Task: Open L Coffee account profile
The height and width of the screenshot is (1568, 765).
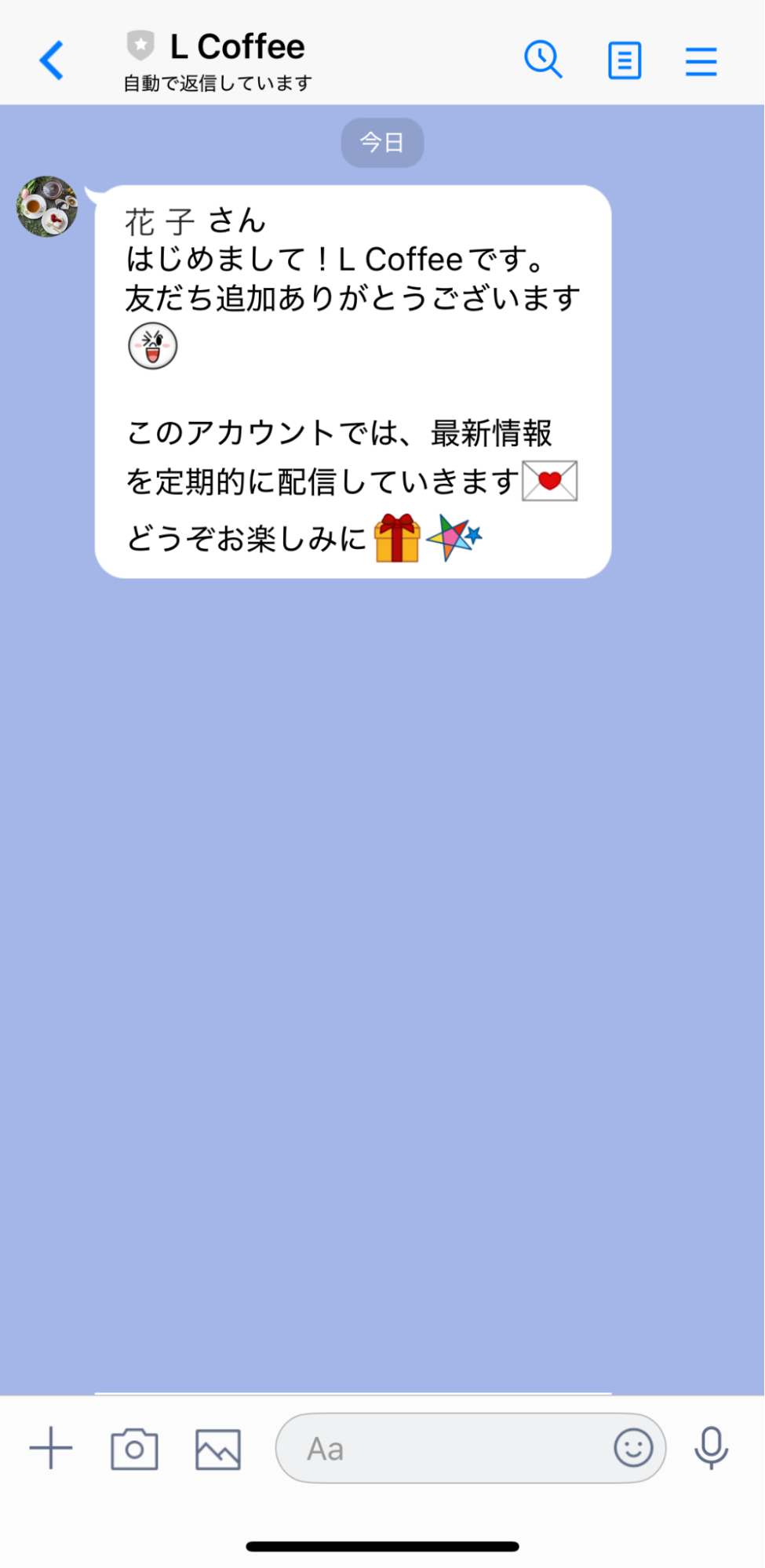Action: [235, 45]
